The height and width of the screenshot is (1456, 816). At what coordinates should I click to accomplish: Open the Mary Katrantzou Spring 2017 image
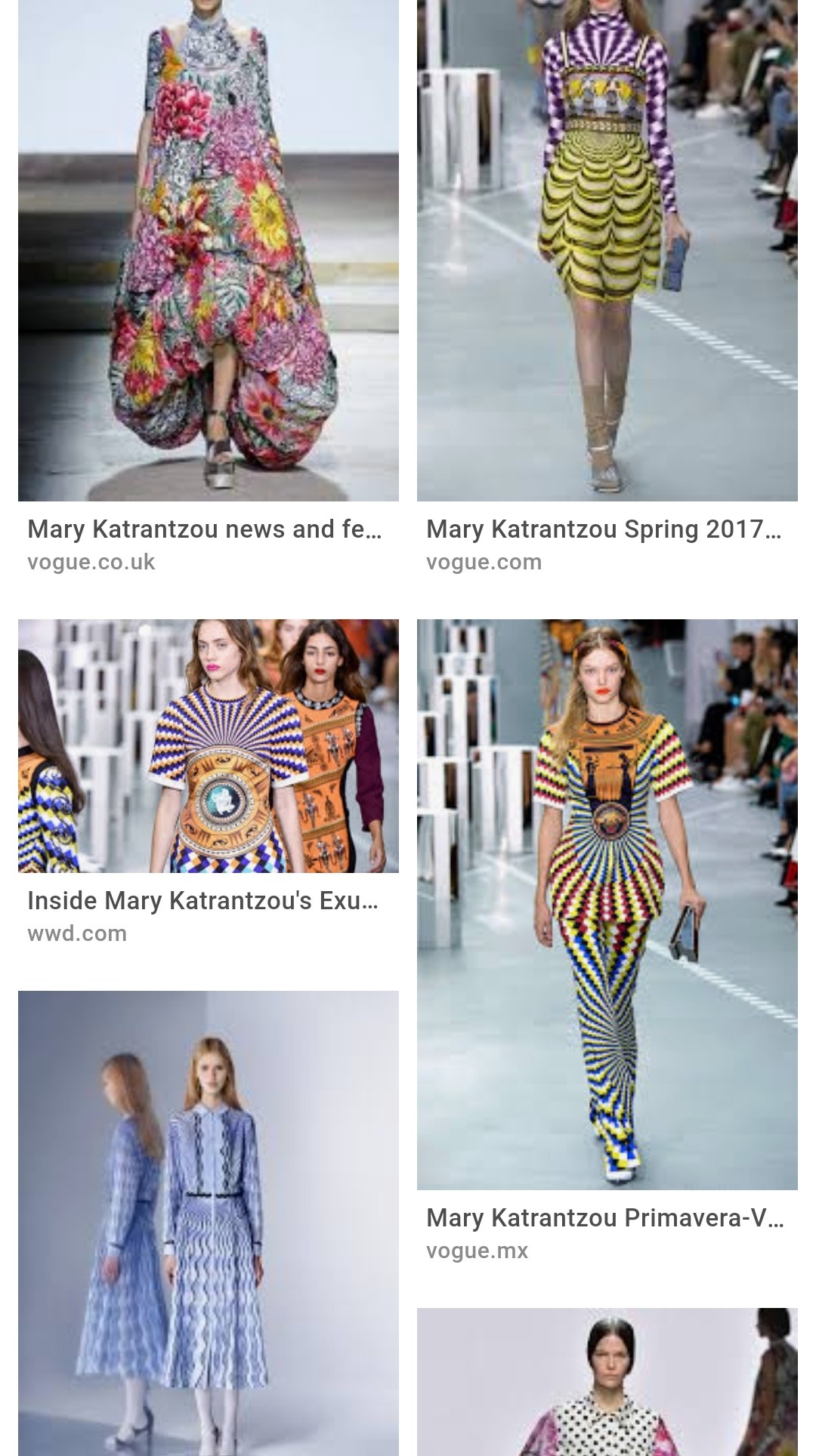(607, 250)
